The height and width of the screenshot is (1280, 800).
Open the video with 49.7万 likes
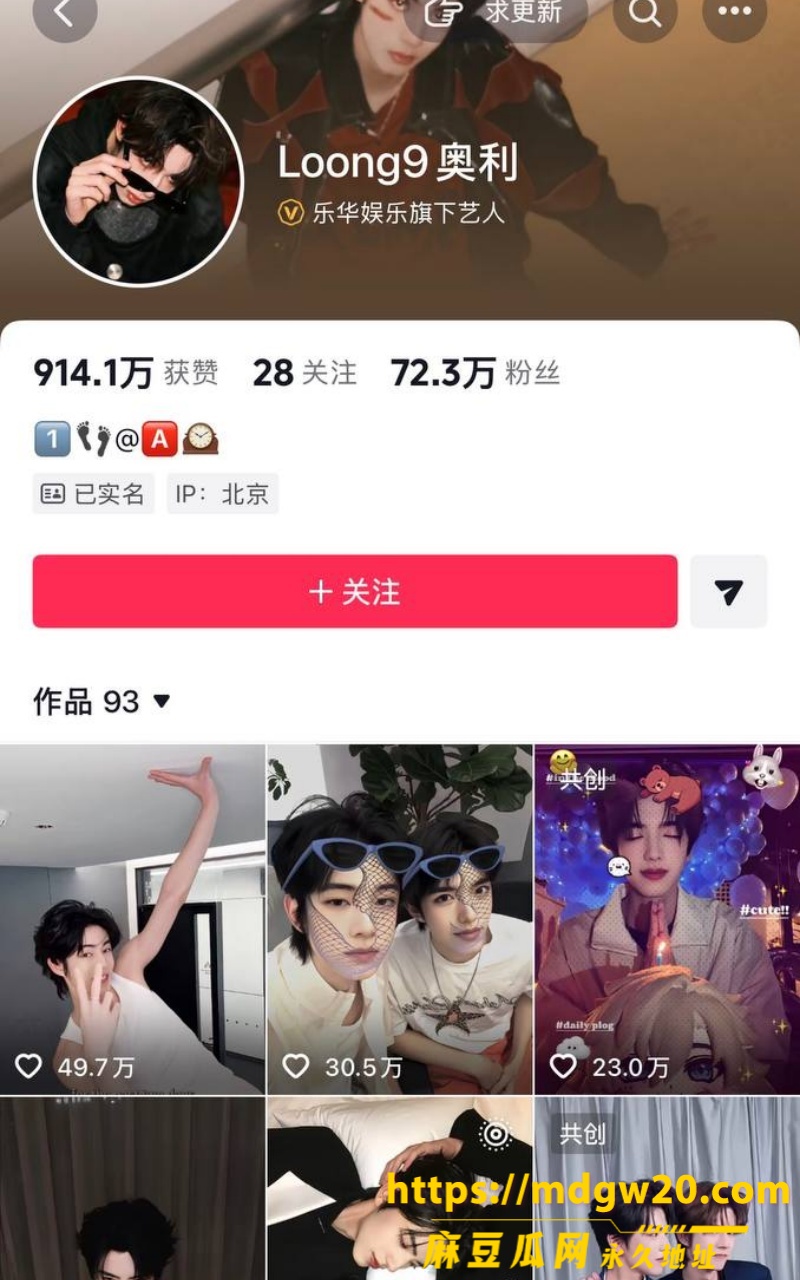(132, 919)
